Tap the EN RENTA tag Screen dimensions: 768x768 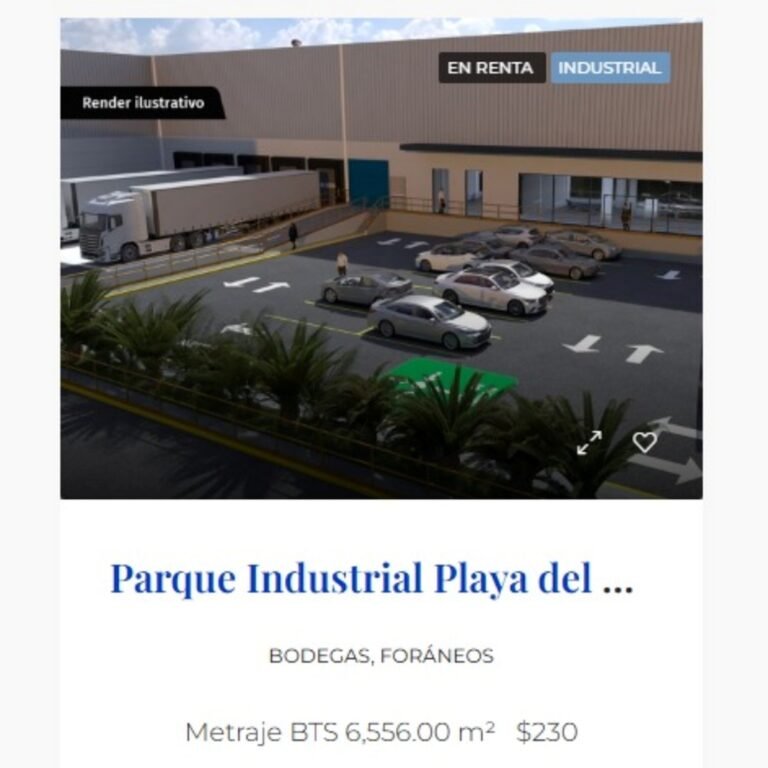[492, 68]
